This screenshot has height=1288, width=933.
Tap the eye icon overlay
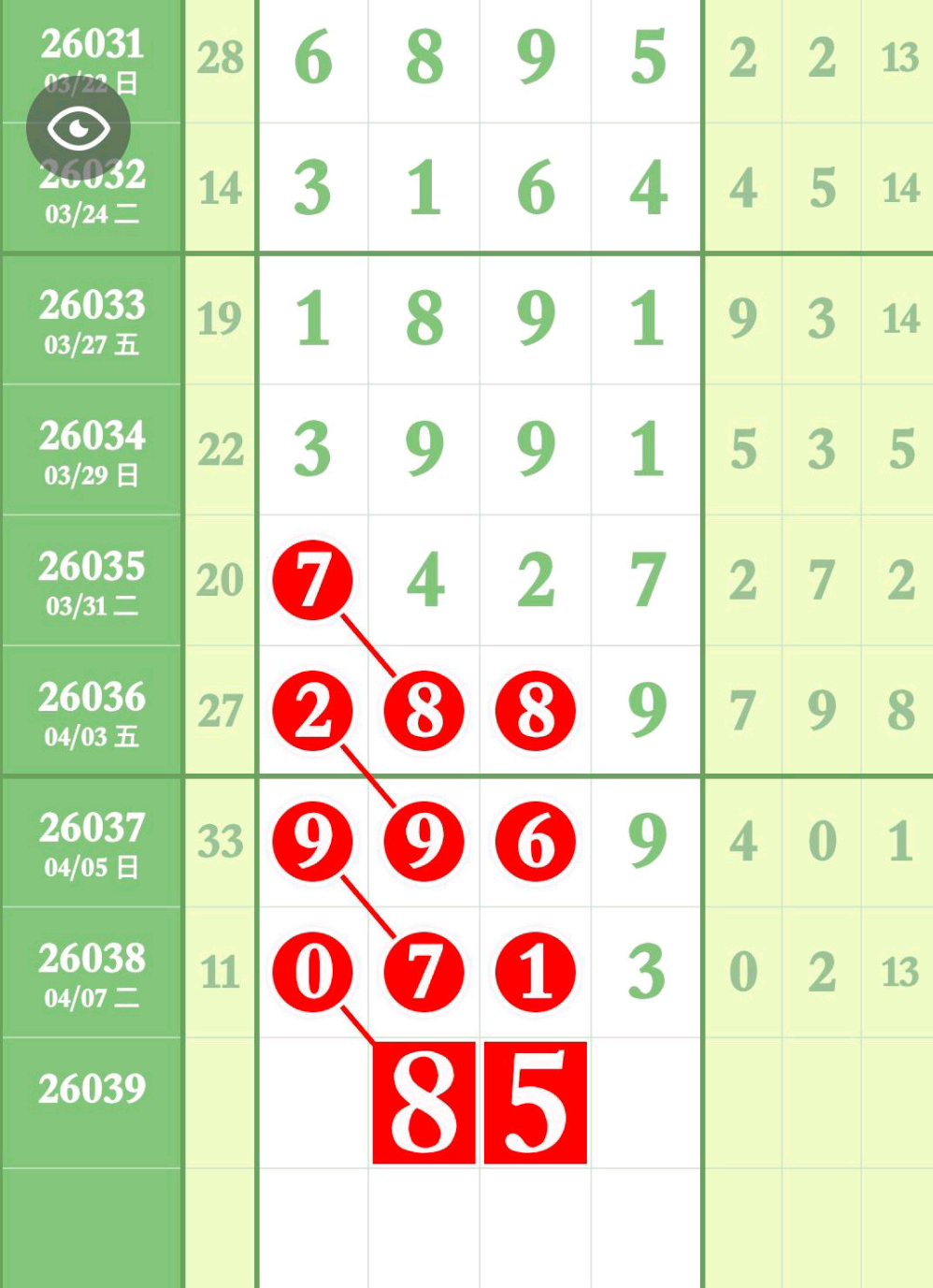[x=79, y=128]
